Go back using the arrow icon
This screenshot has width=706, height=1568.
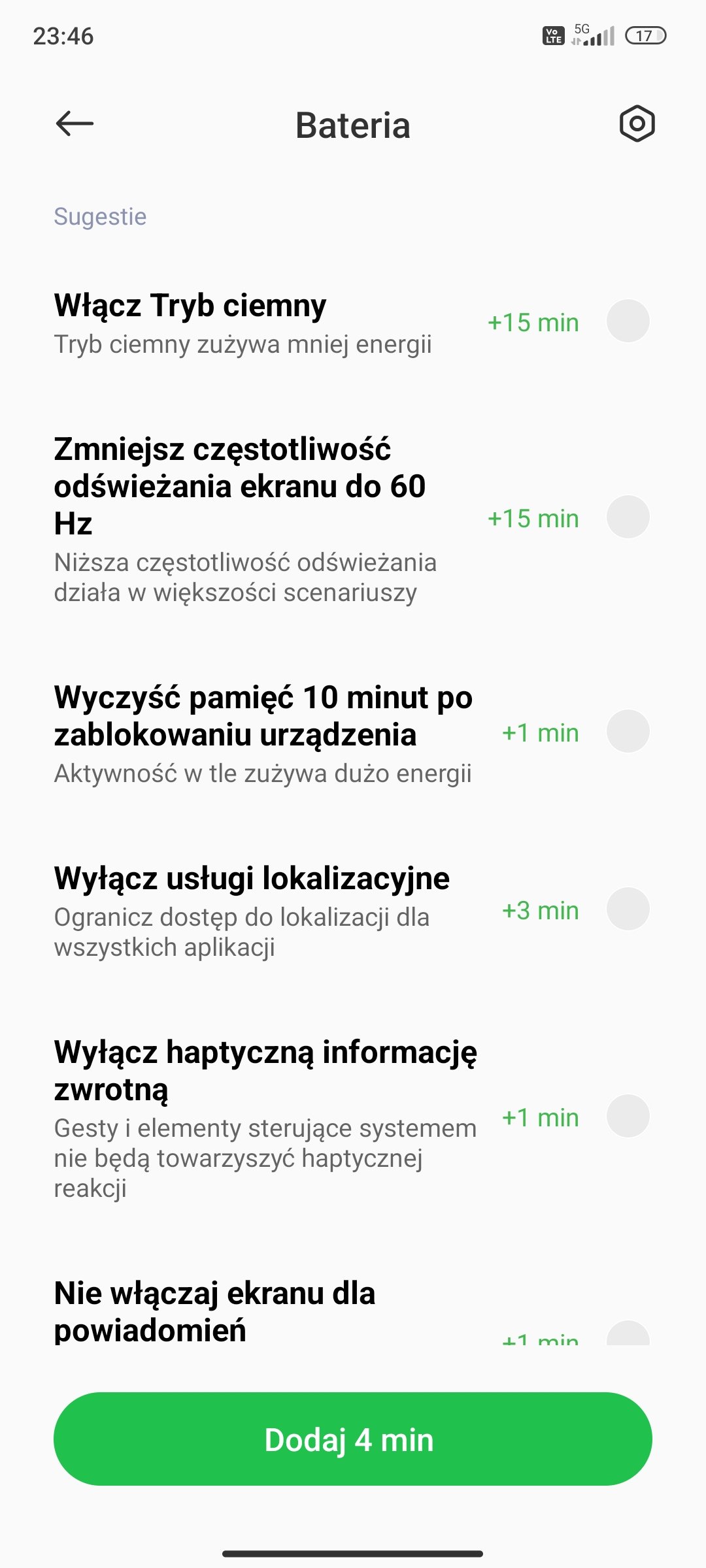coord(75,123)
